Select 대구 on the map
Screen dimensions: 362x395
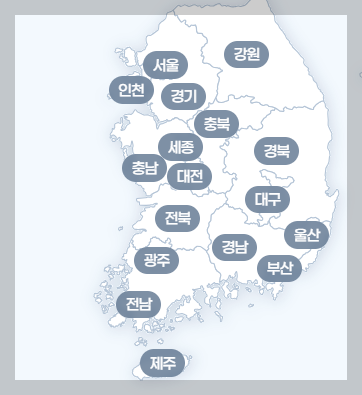click(267, 199)
